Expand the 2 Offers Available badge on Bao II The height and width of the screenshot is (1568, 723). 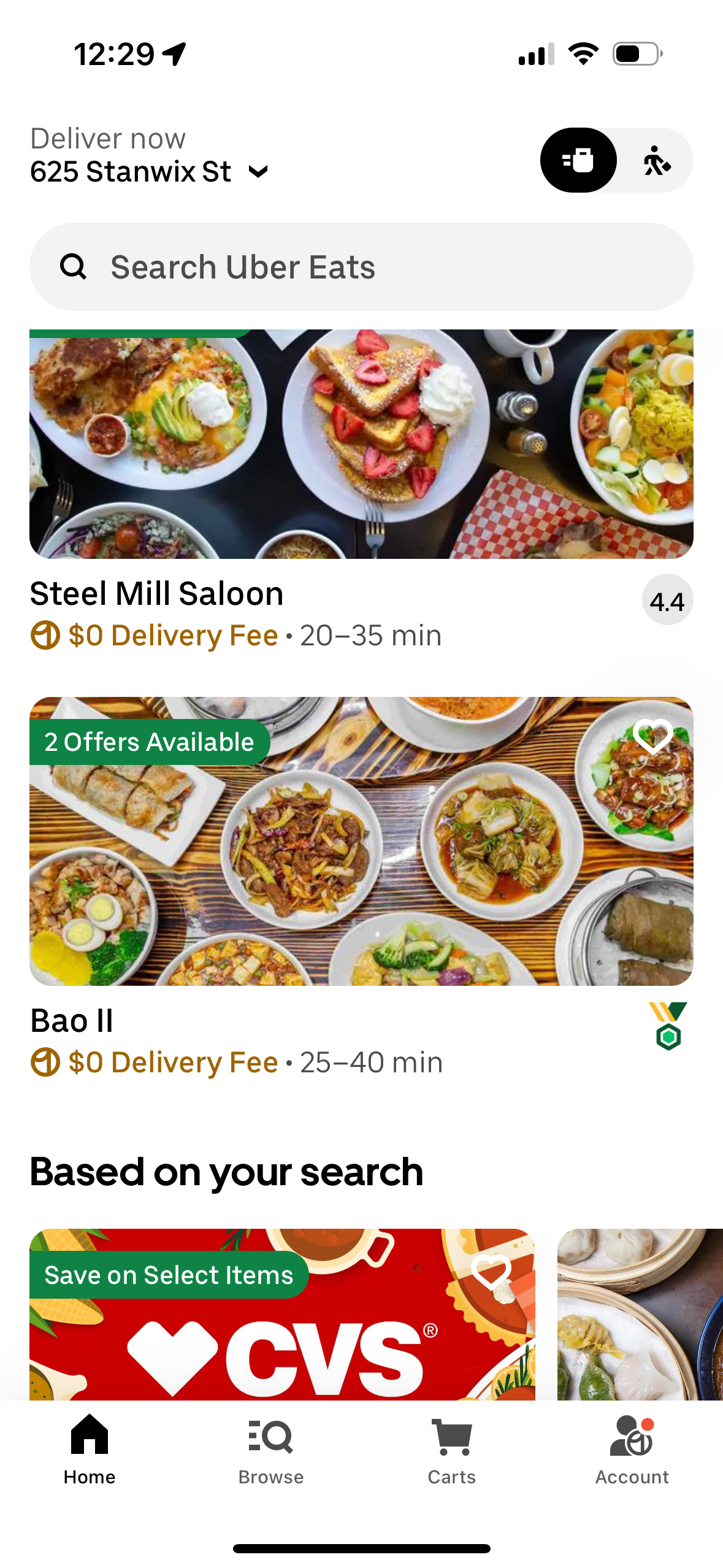148,742
